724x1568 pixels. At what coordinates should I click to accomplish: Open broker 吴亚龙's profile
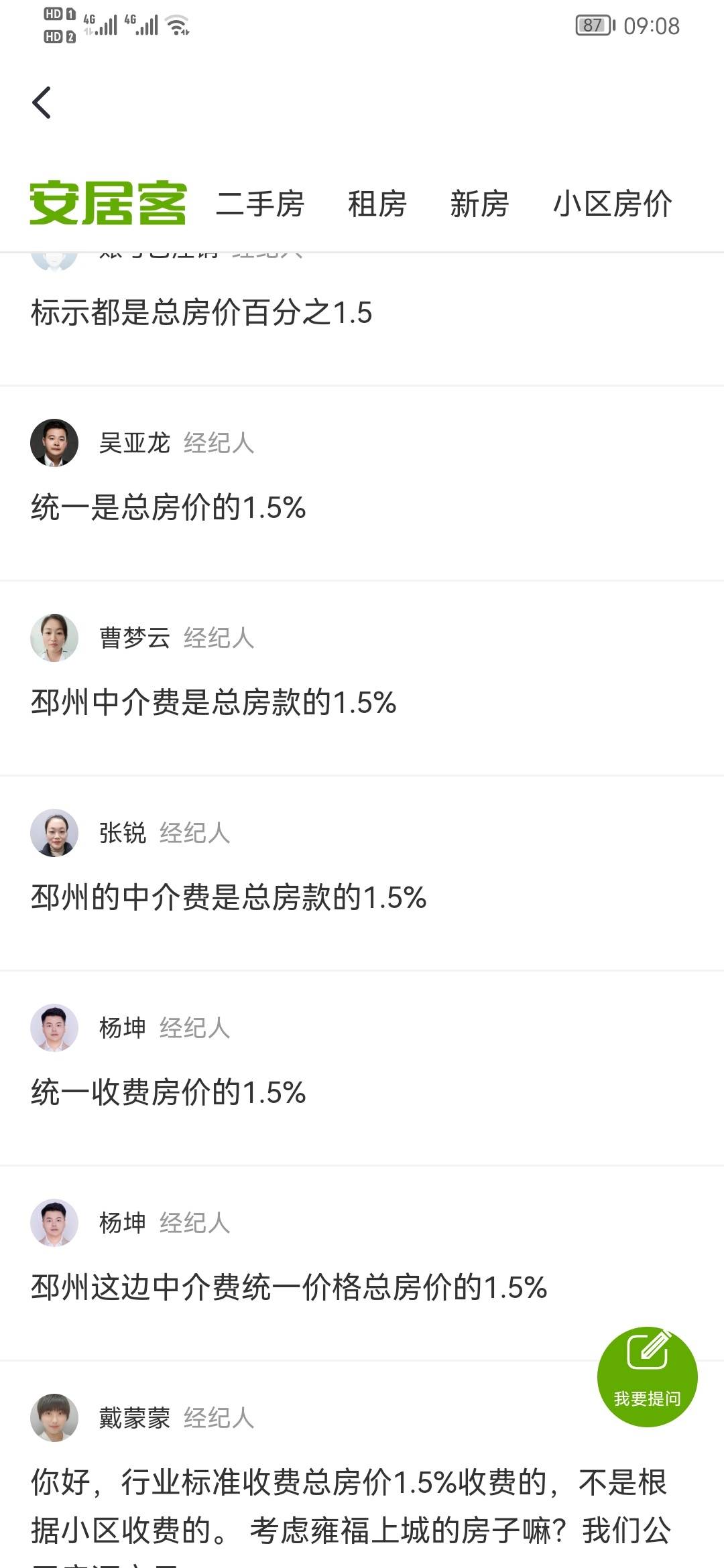[134, 443]
